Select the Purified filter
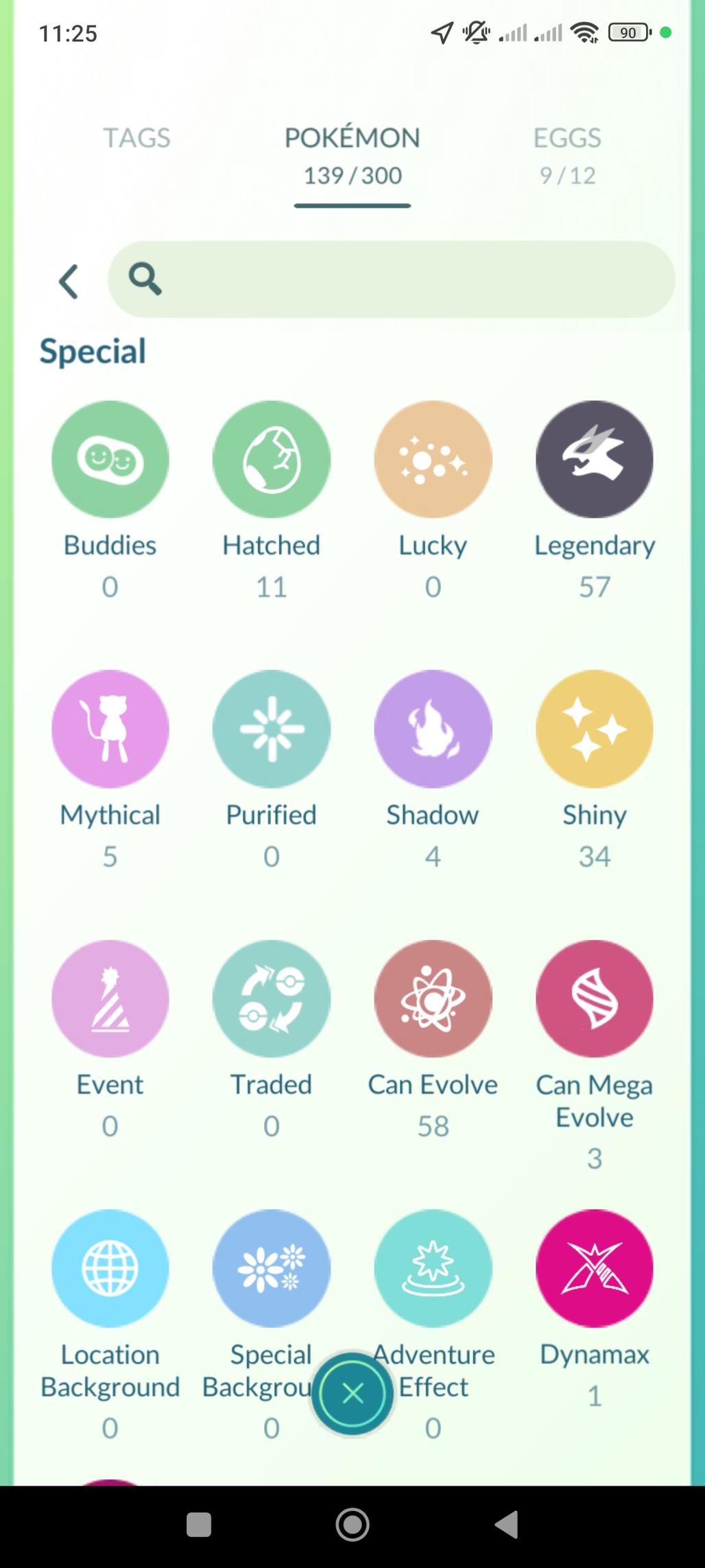This screenshot has width=705, height=1568. click(x=272, y=728)
